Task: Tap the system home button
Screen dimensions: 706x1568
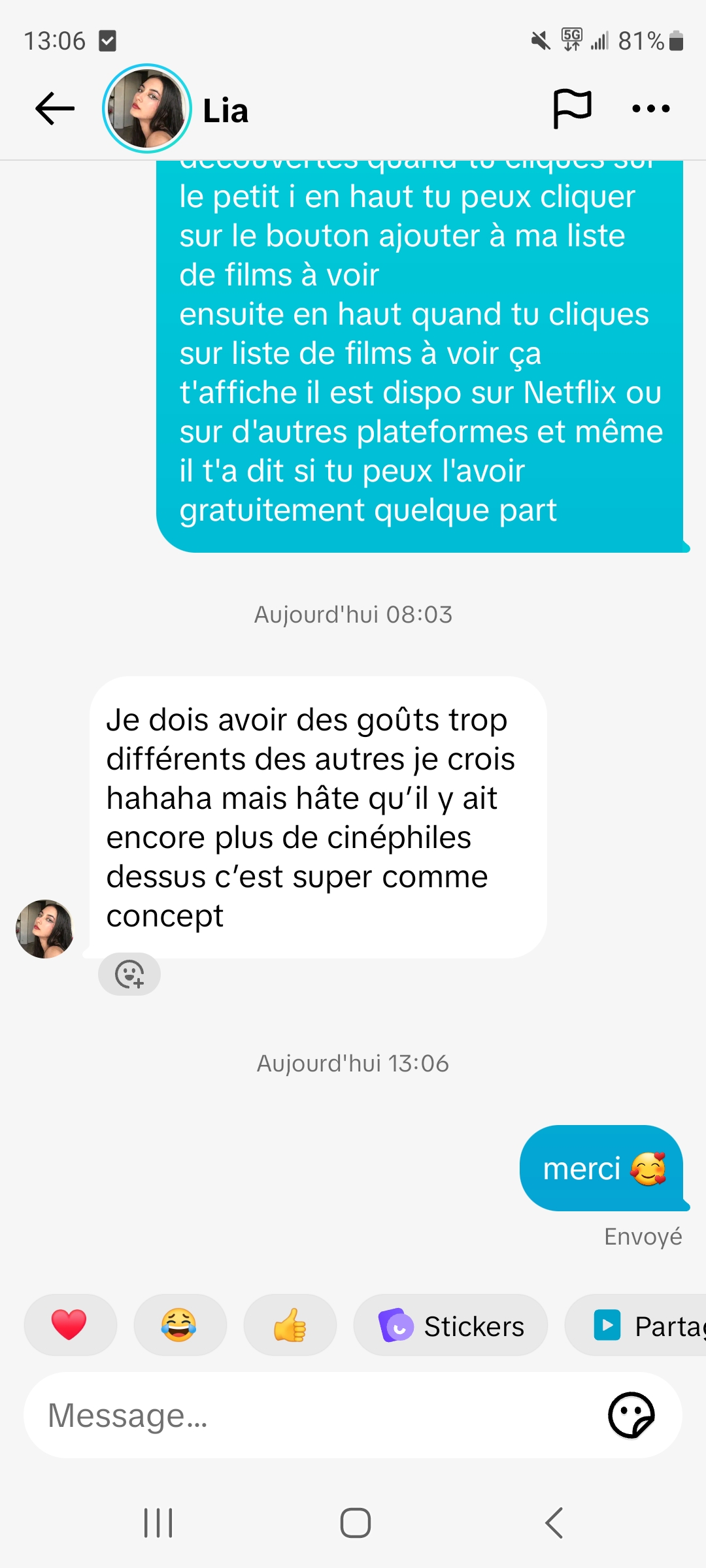Action: 355,1523
